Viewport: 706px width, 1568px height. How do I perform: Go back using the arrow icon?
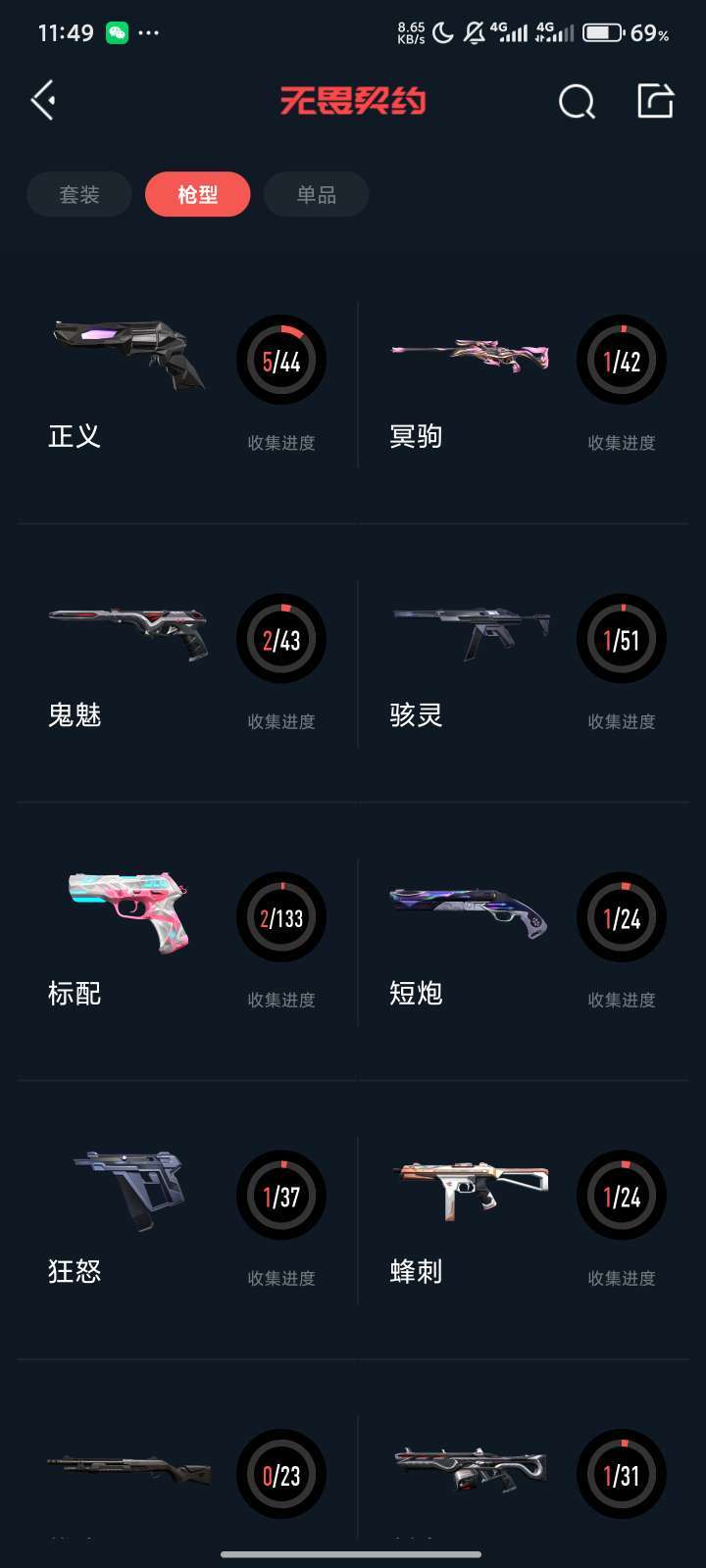click(43, 101)
